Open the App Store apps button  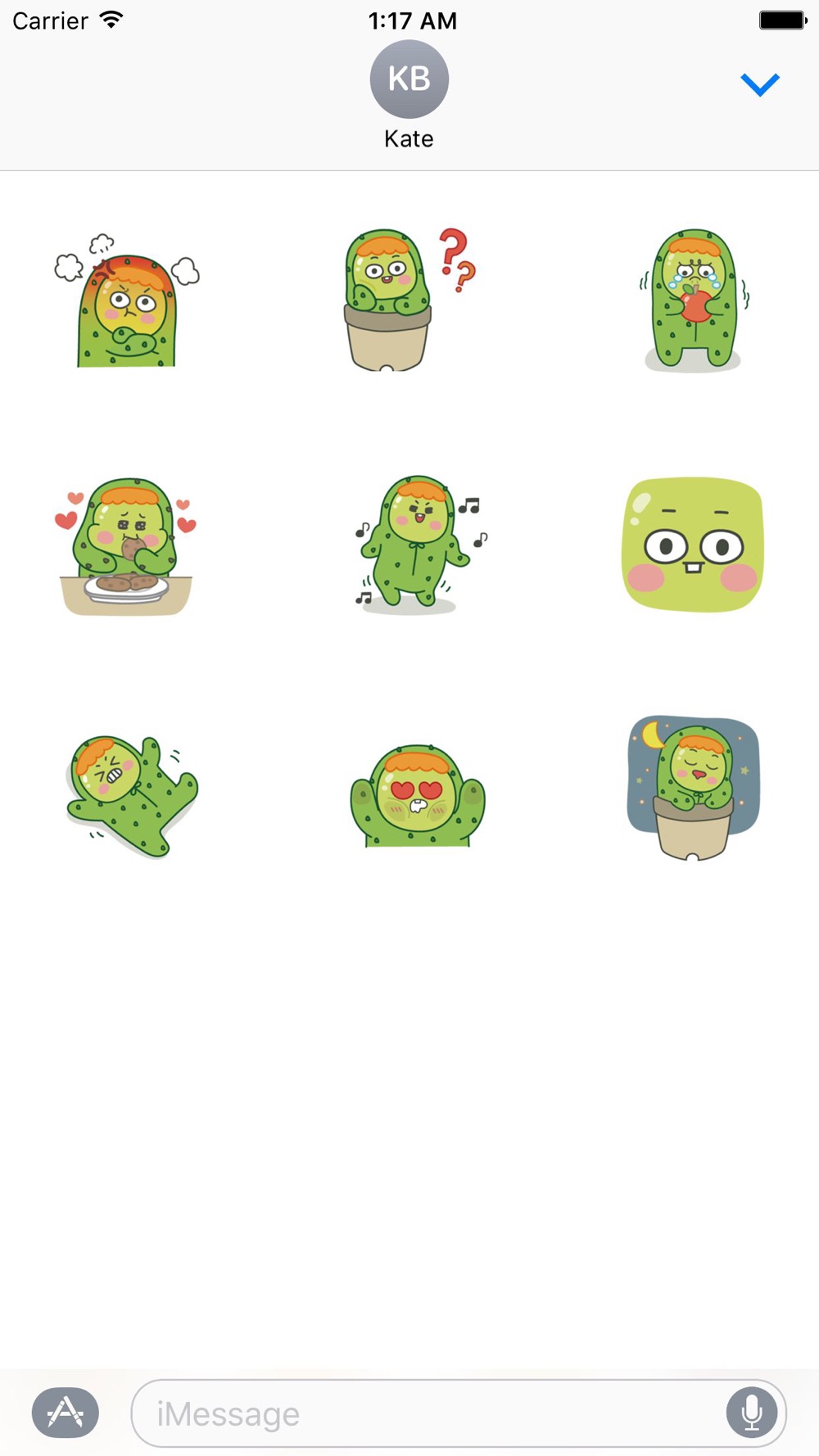(x=66, y=1413)
